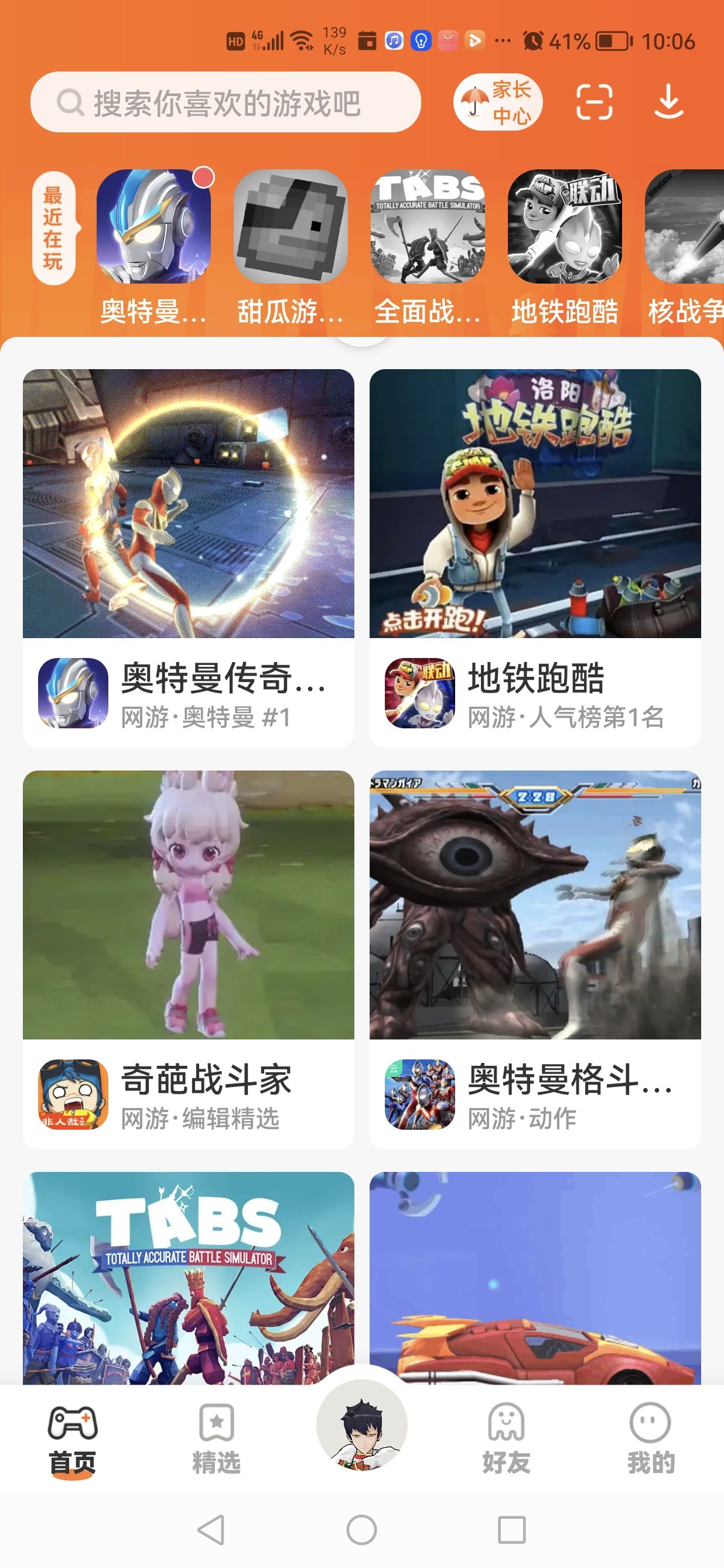Launch recently played 地铁跑酷 icon
724x1568 pixels.
[565, 227]
